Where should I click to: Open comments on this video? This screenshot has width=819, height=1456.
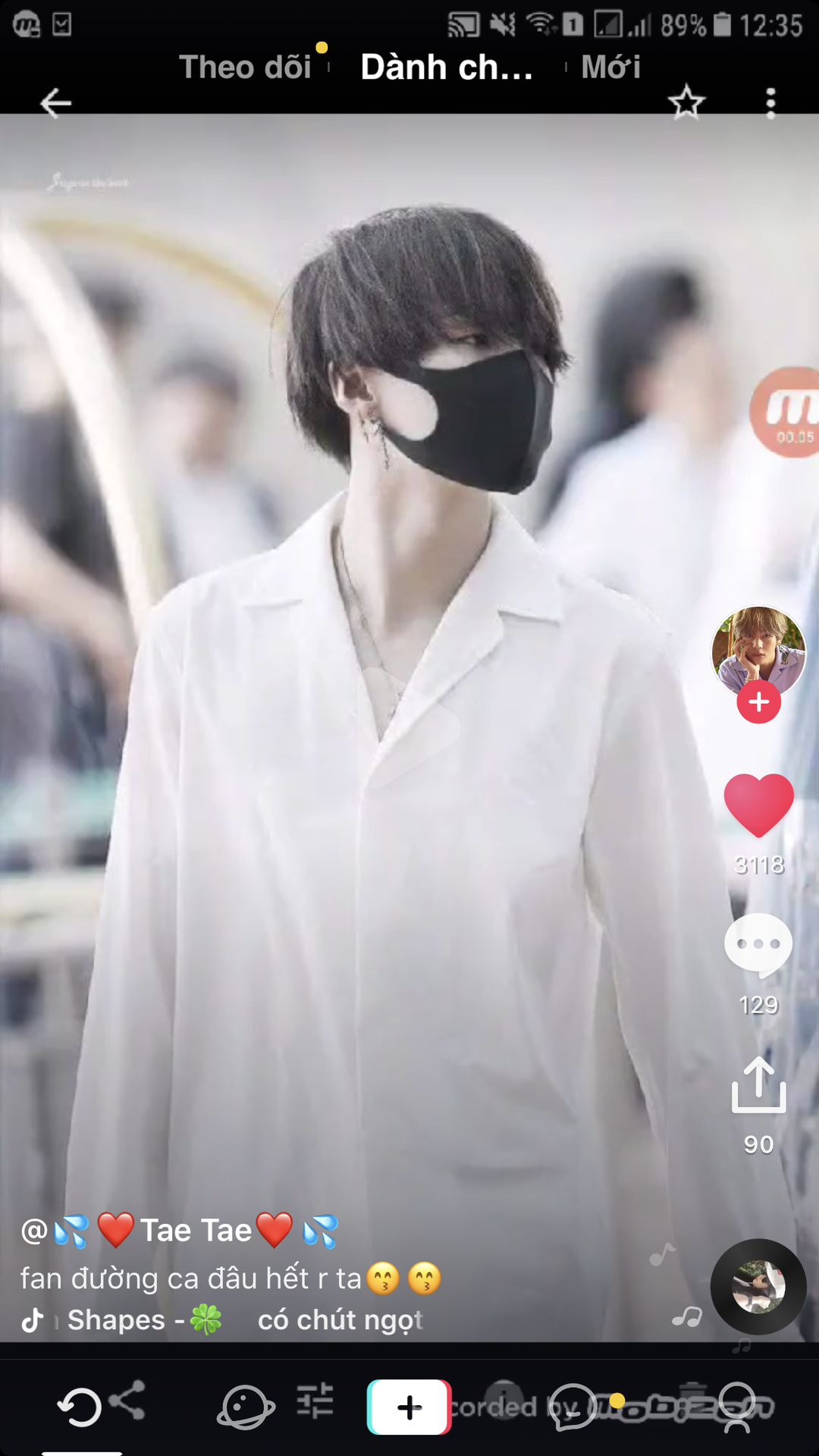click(758, 945)
